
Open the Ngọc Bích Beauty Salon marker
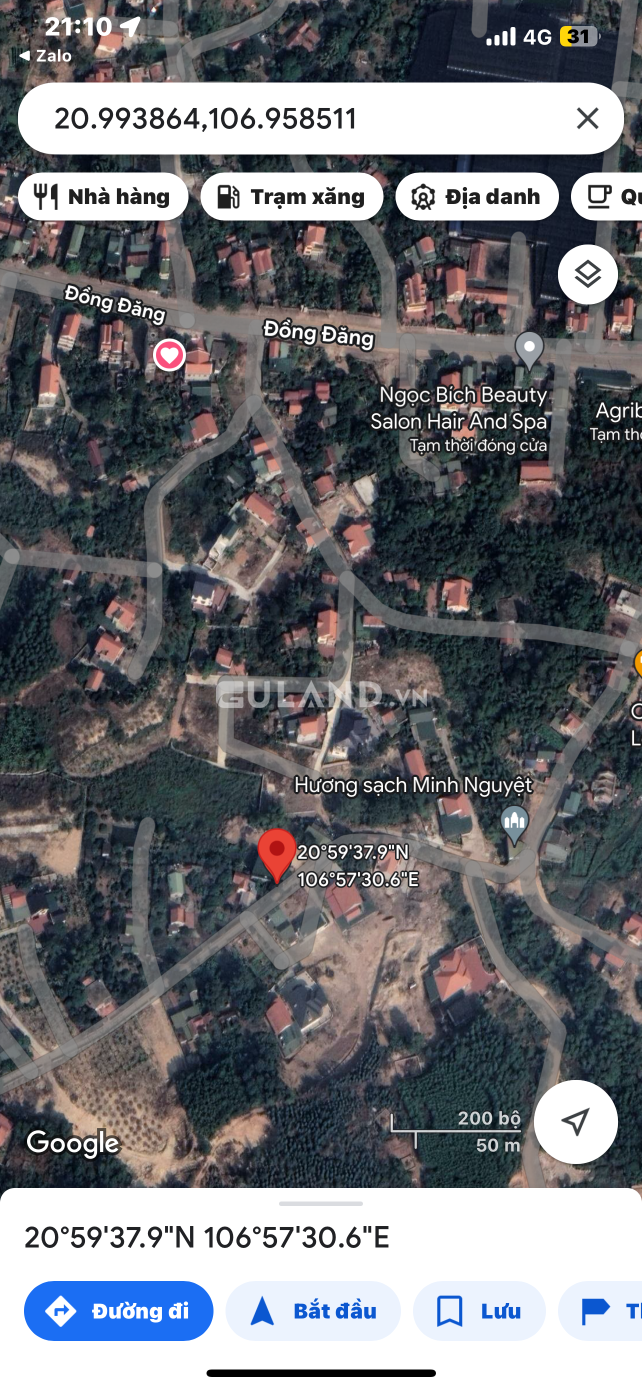[529, 351]
